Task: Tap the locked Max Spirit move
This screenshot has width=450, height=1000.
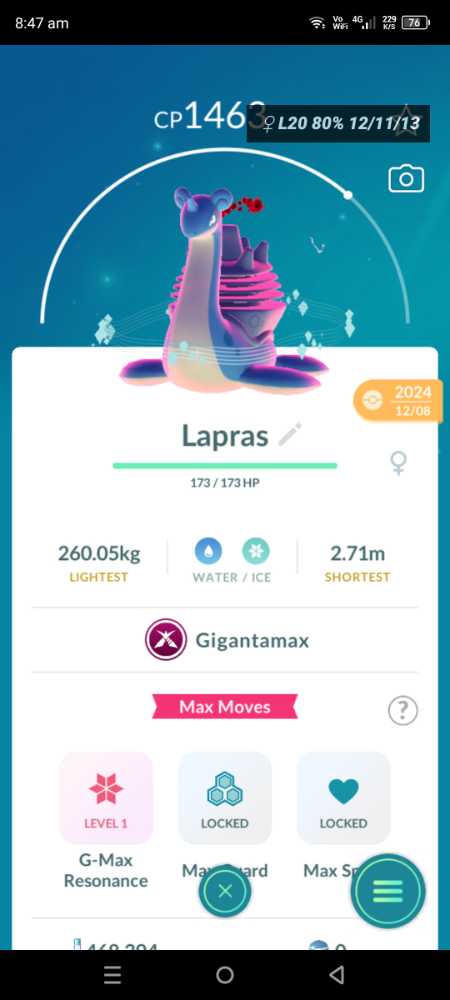Action: click(344, 798)
